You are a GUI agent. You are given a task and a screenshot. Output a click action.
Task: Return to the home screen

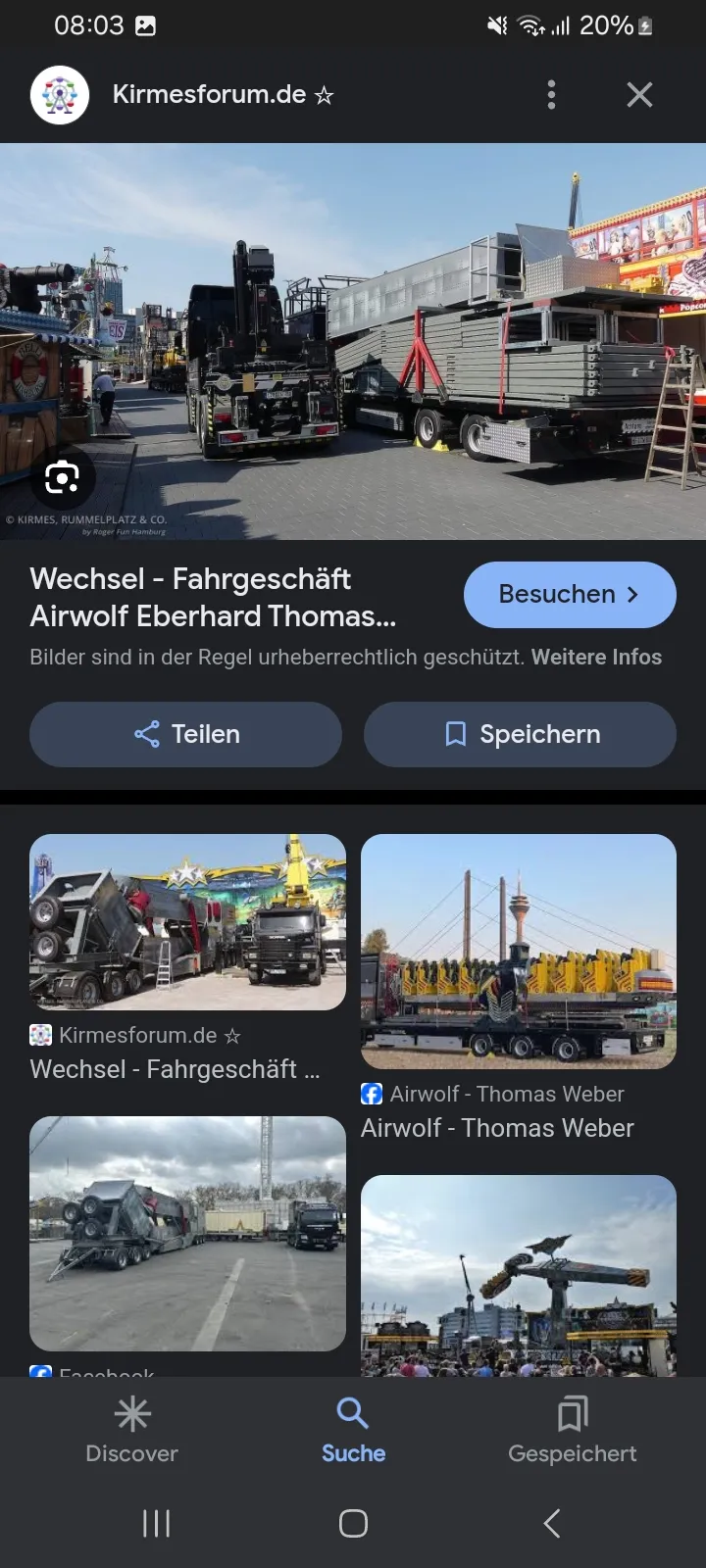[x=353, y=1523]
